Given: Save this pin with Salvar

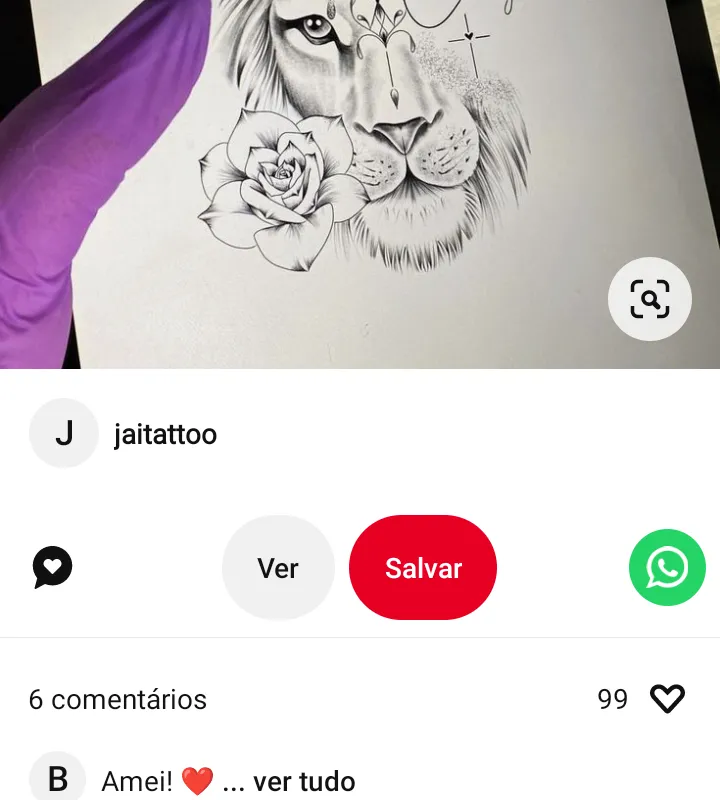Looking at the screenshot, I should coord(423,568).
